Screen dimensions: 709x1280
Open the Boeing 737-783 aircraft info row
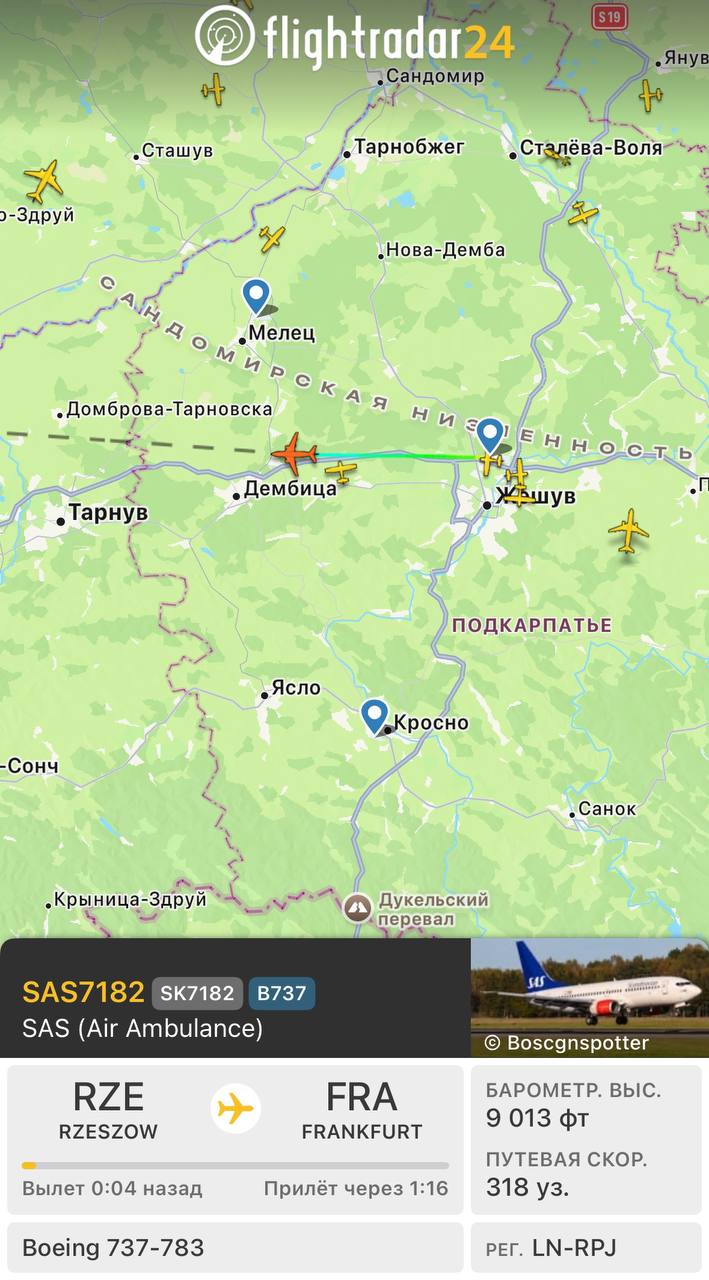tap(235, 1248)
